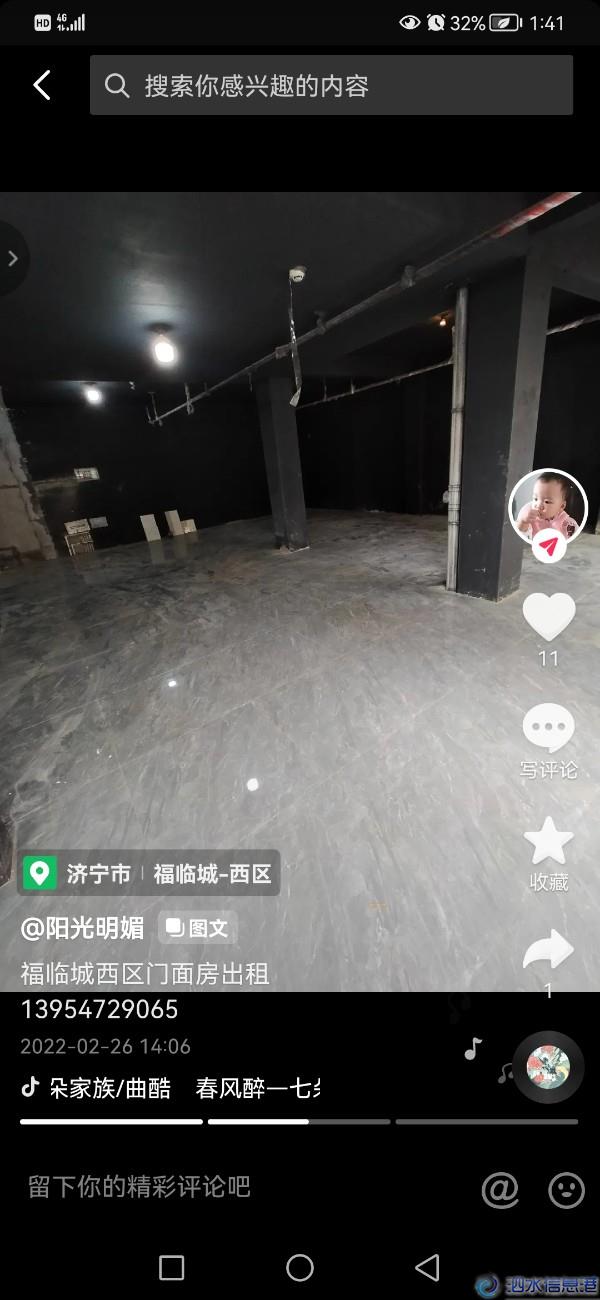Open the search box for interesting content
600x1300 pixels.
pos(330,85)
